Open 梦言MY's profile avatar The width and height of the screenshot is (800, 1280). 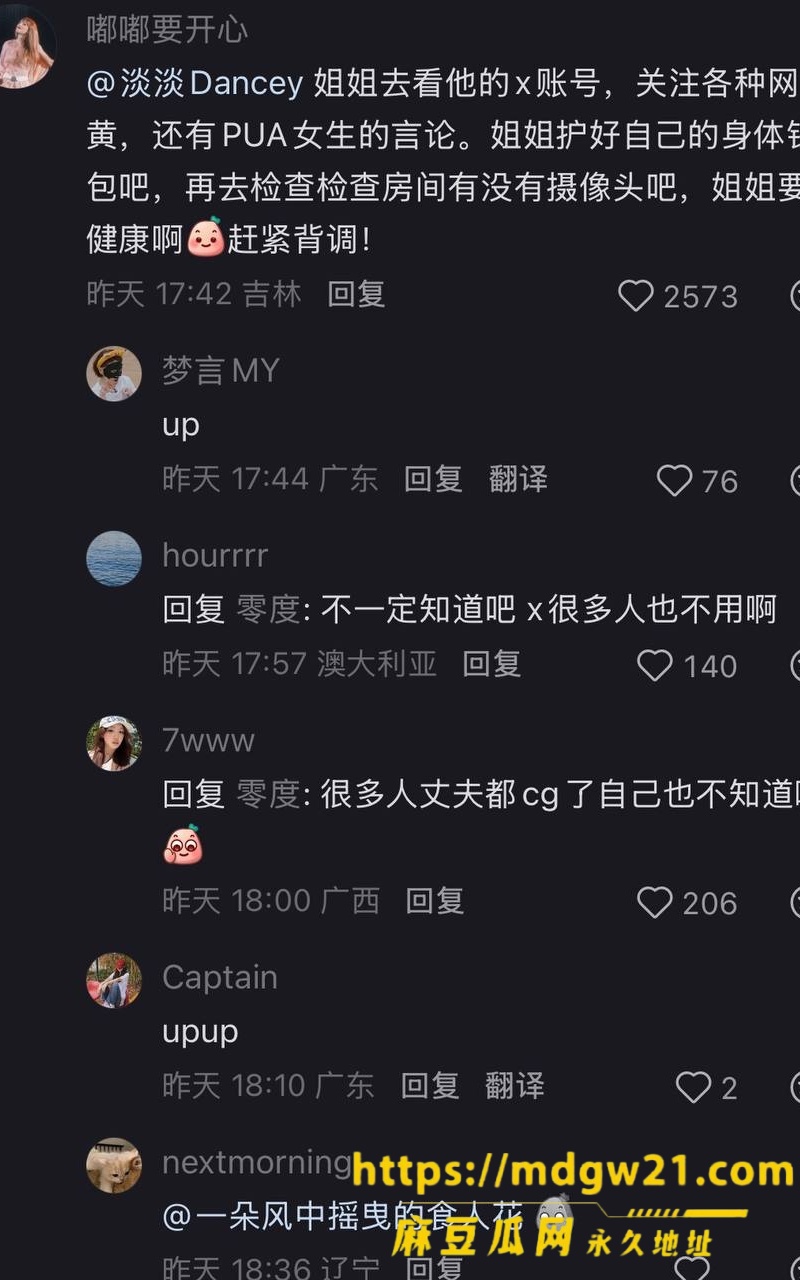(114, 374)
